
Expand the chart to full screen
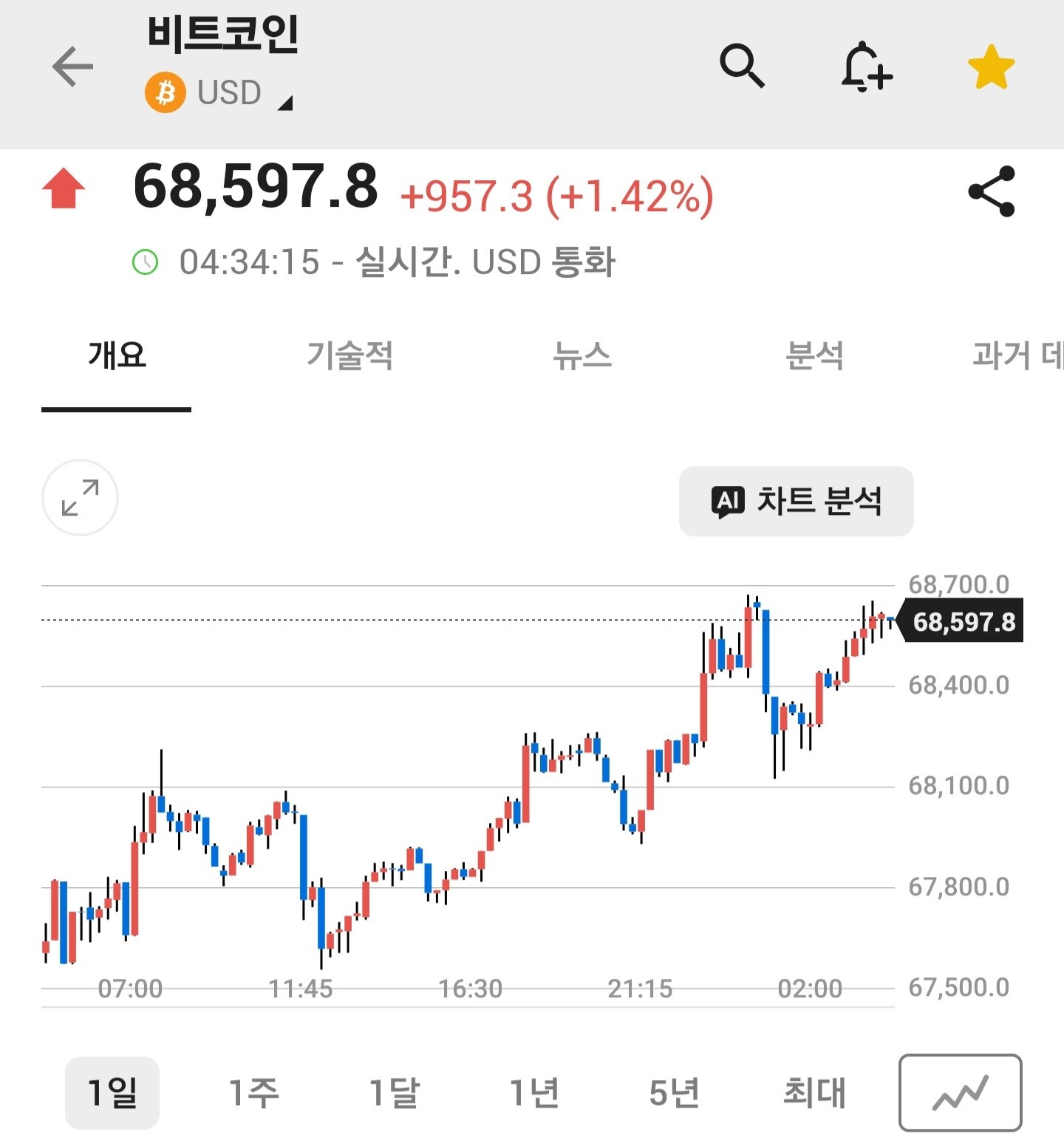click(80, 497)
